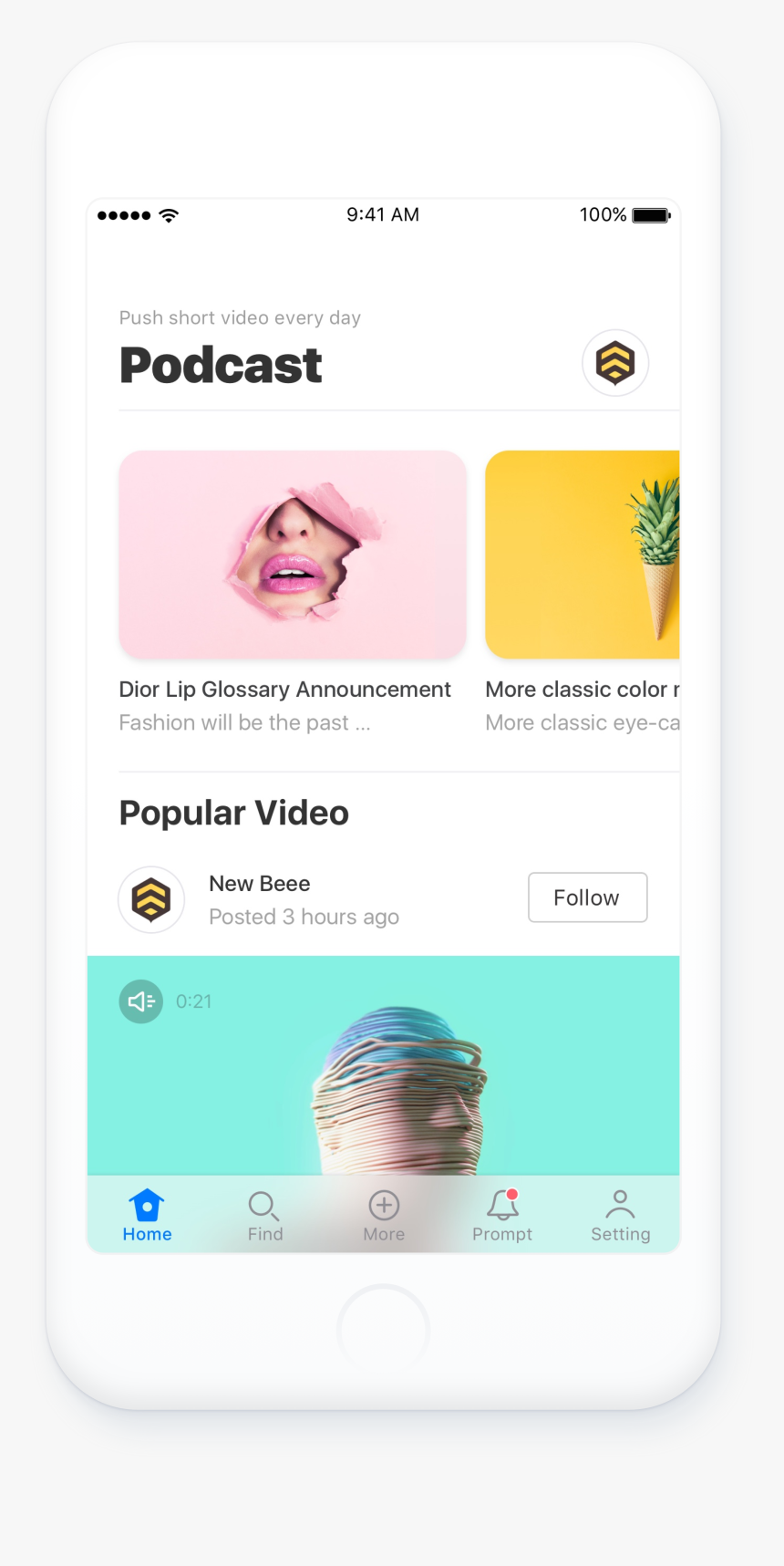Open New Beee's avatar

point(151,899)
